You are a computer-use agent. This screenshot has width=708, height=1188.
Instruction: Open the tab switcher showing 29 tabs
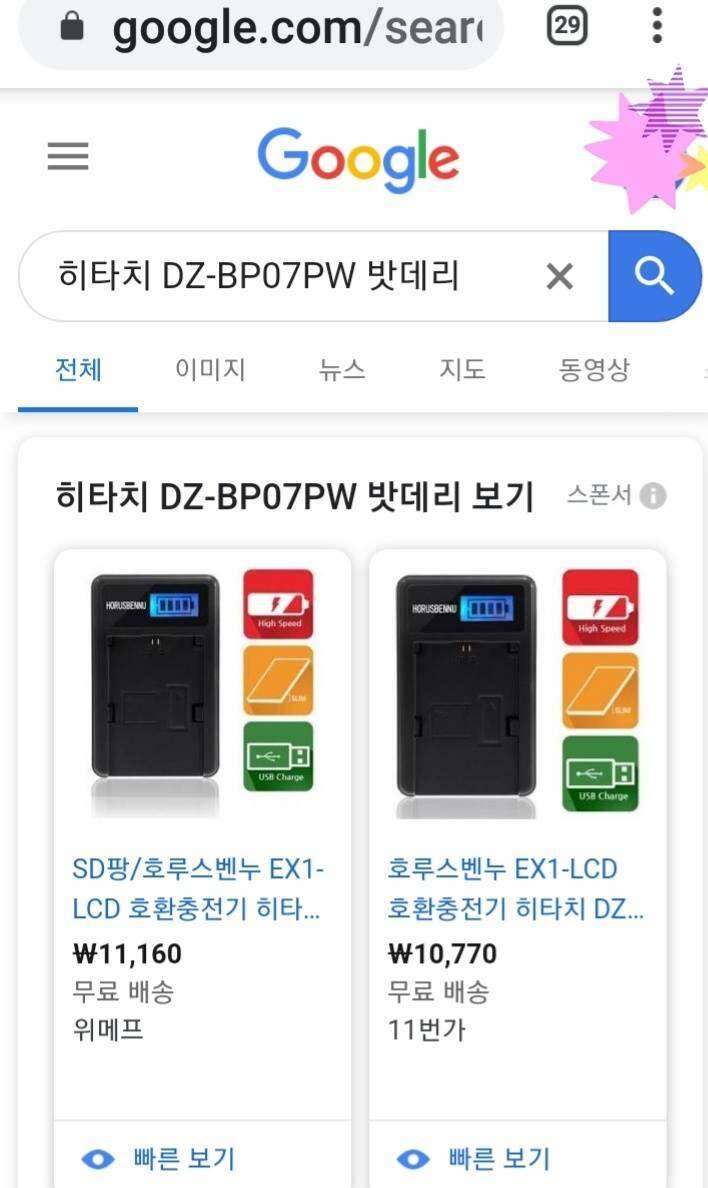[567, 26]
